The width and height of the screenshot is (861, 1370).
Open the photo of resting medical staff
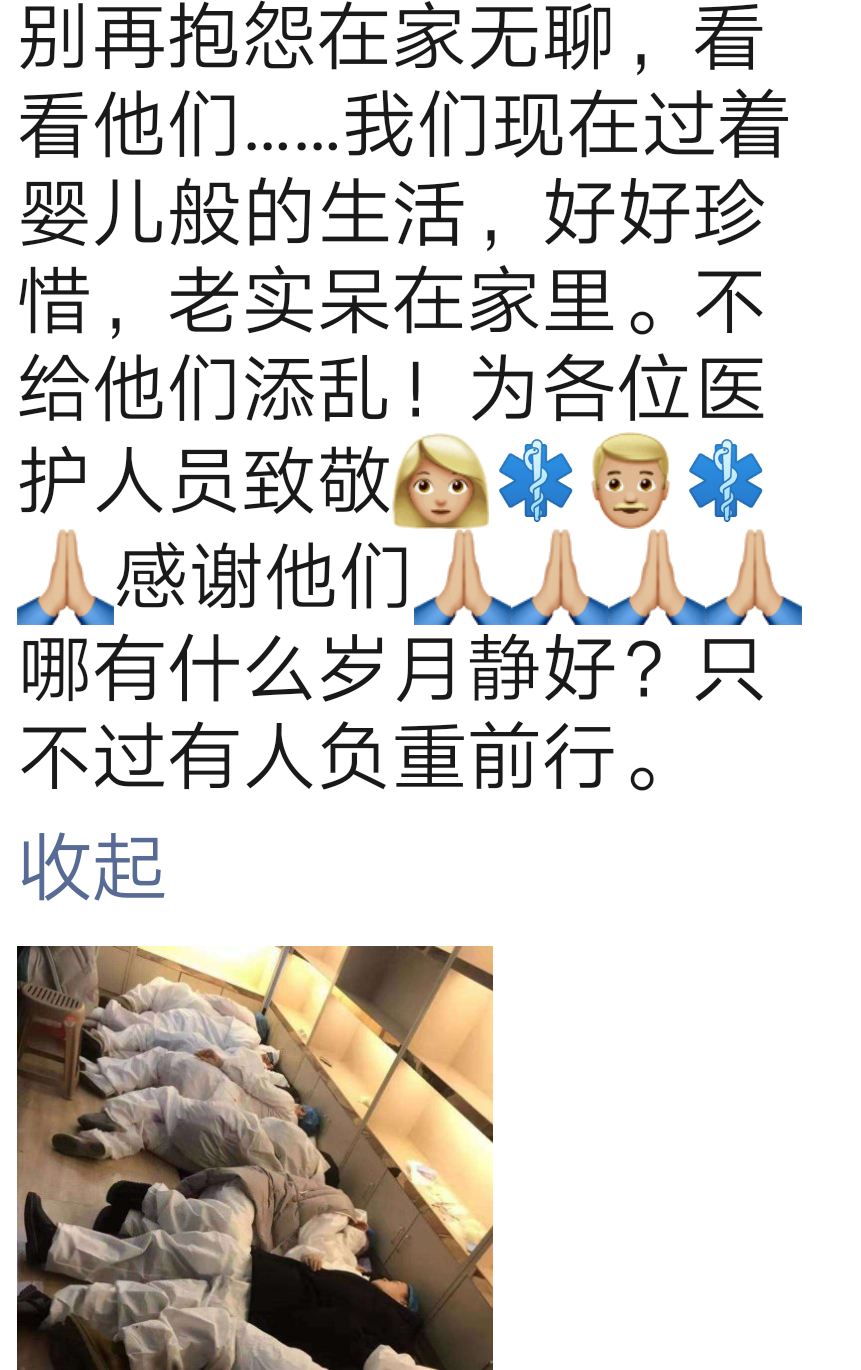[255, 1157]
